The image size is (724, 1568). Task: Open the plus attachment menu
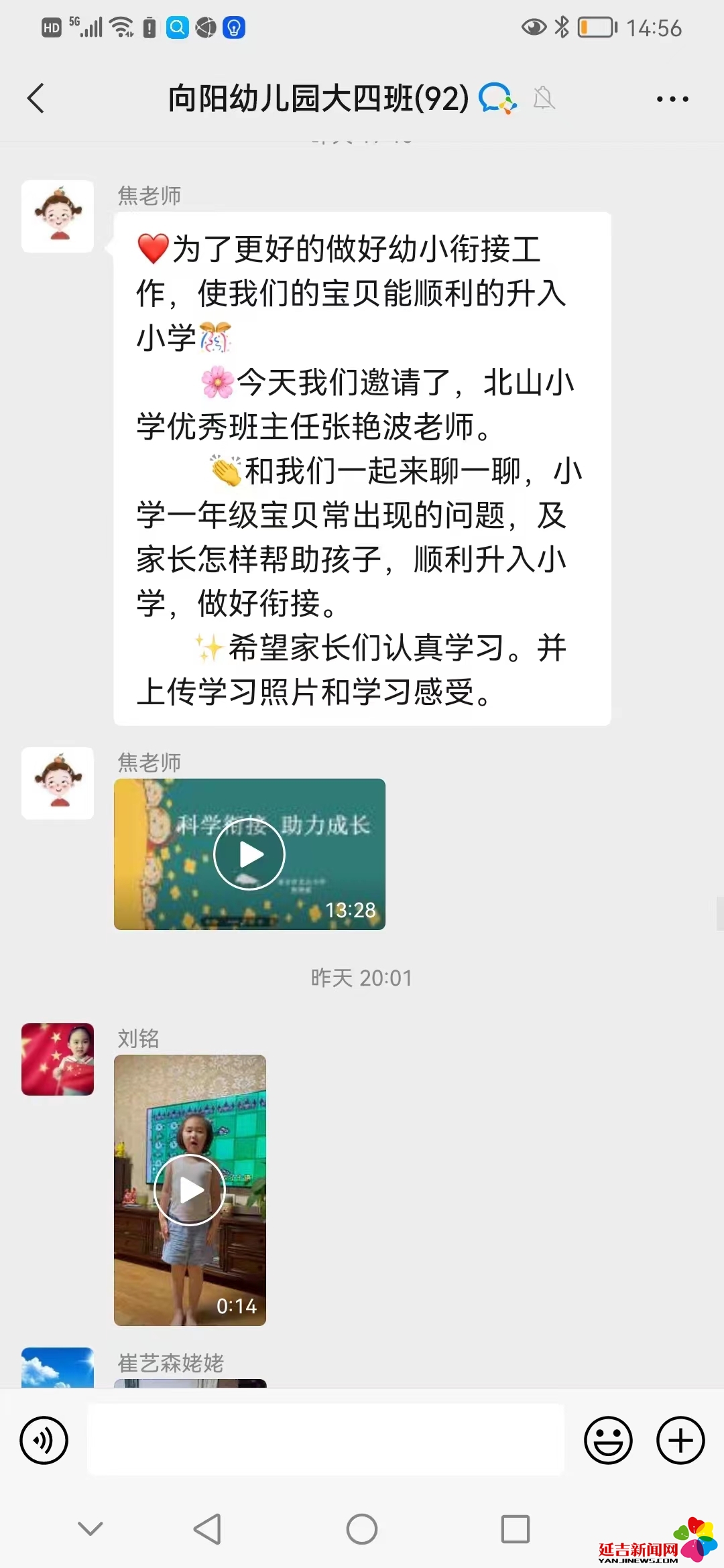[680, 1440]
